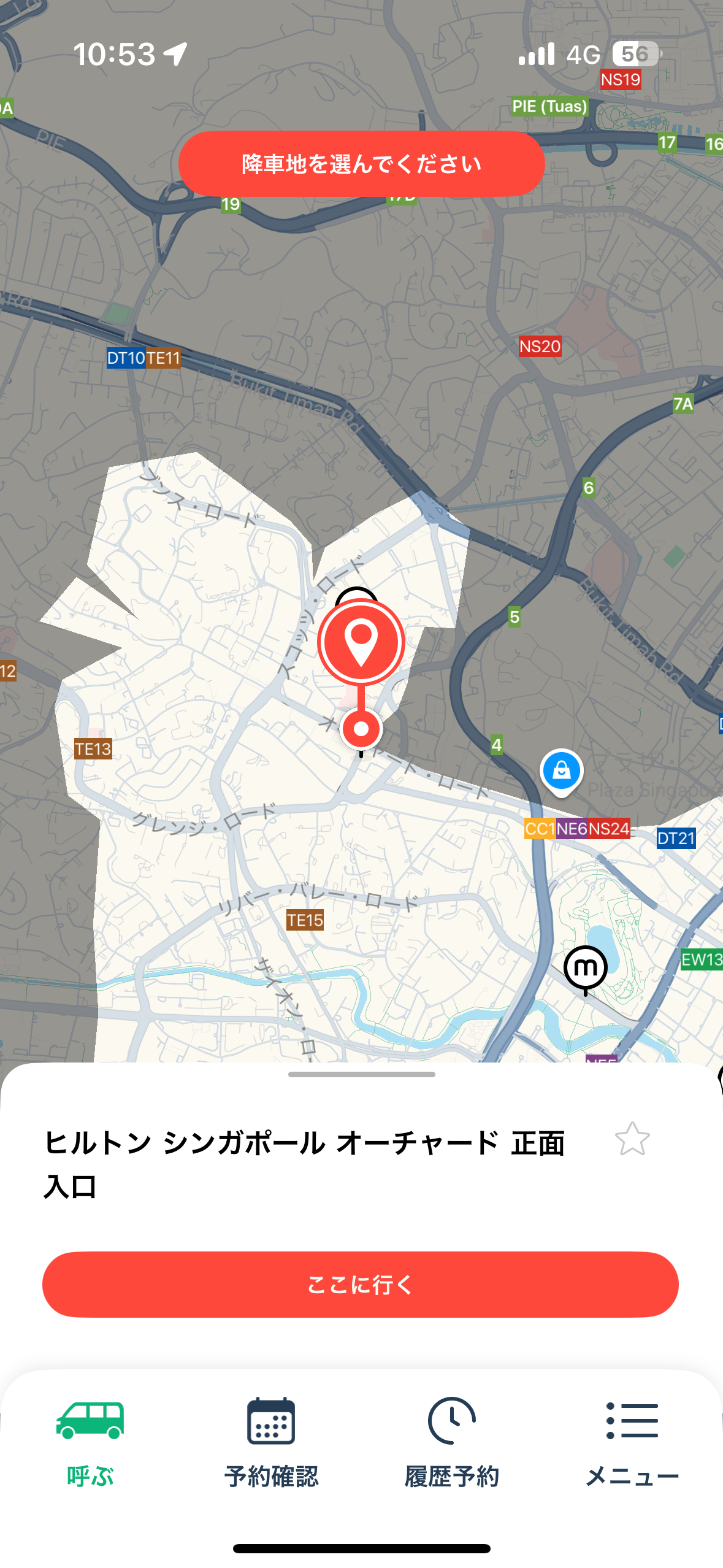Screen dimensions: 723x1568
Task: Favorite this location with the star icon
Action: (632, 1139)
